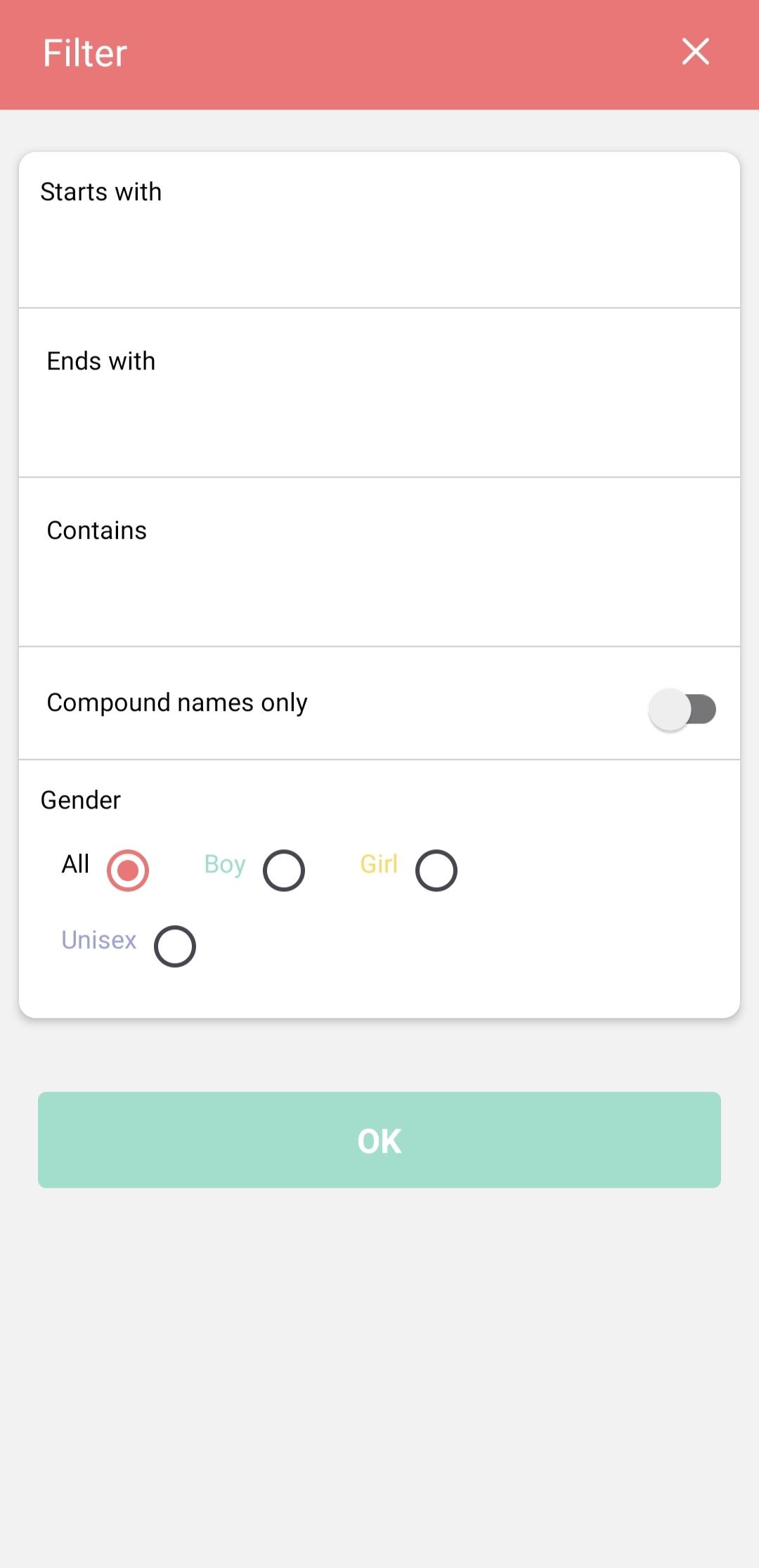
Task: Pick the Girl gender option
Action: point(436,870)
